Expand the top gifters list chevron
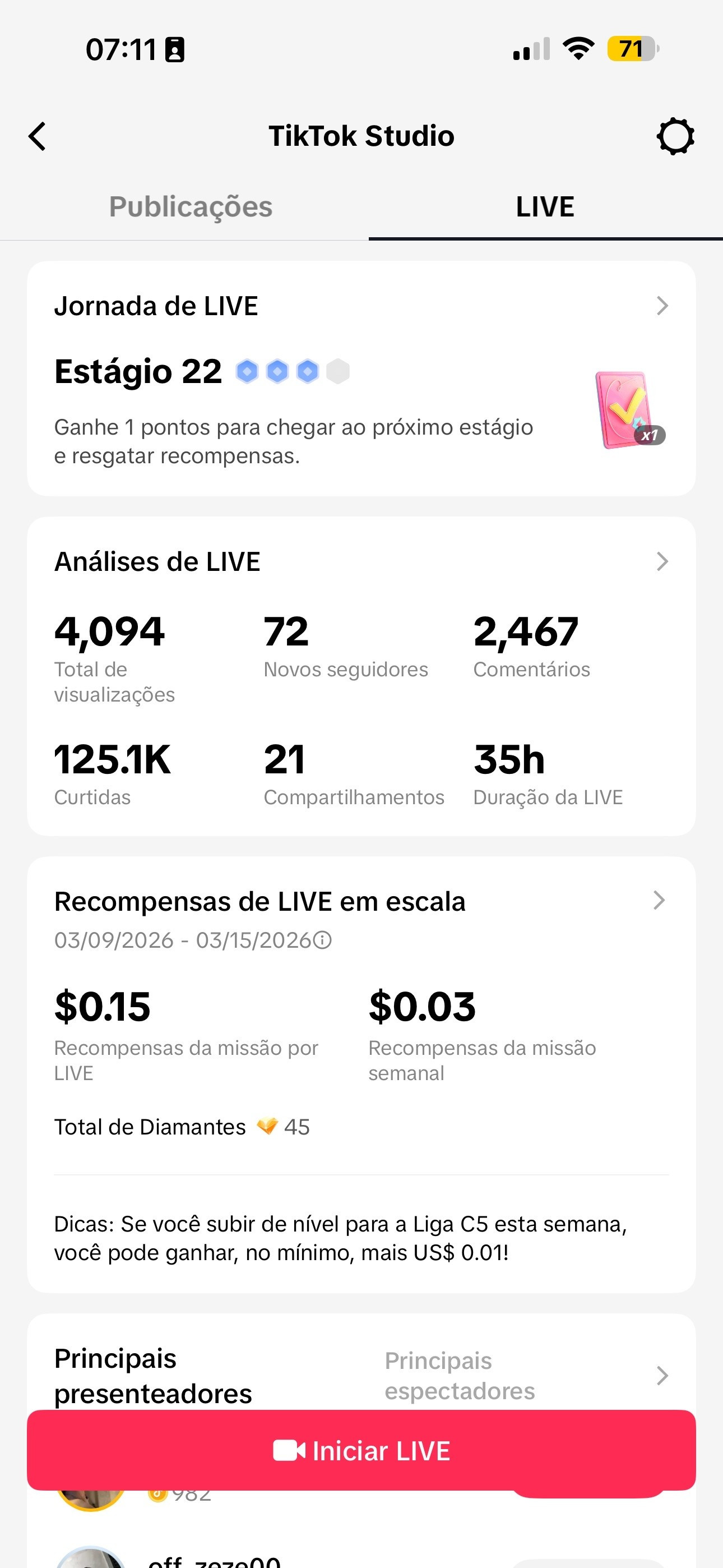This screenshot has width=723, height=1568. [x=662, y=1376]
